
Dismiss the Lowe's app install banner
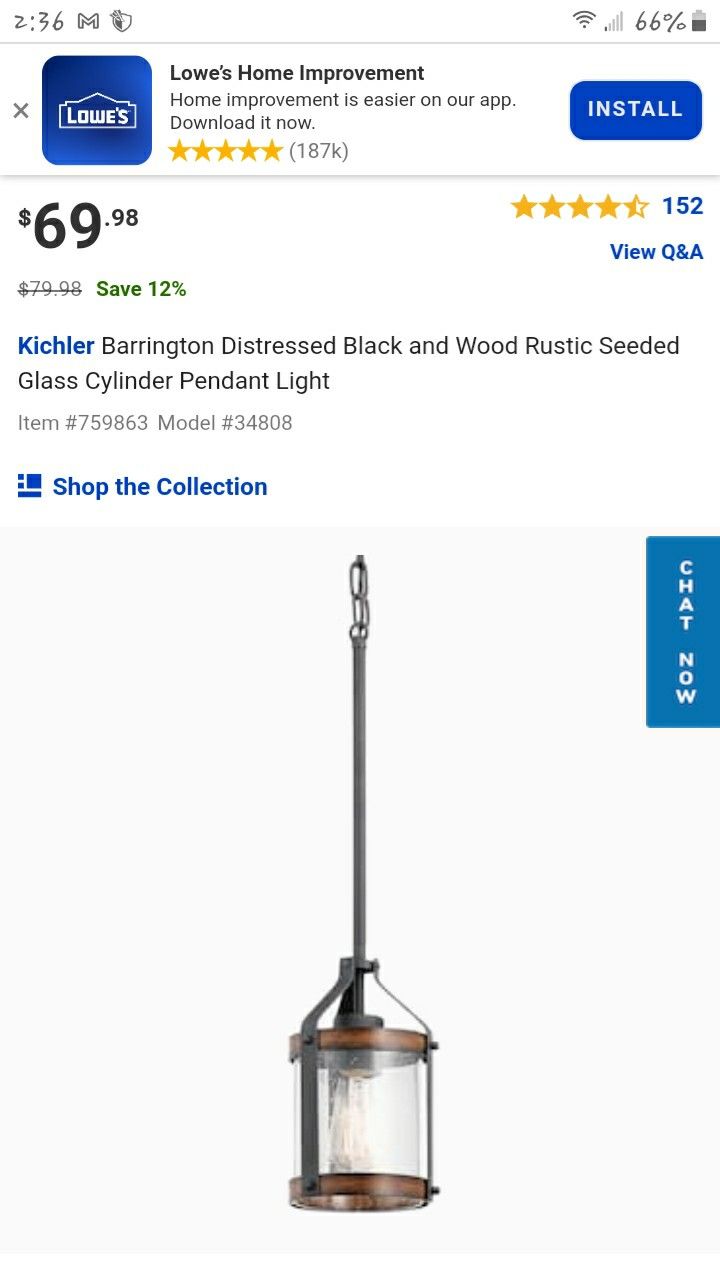pos(20,110)
